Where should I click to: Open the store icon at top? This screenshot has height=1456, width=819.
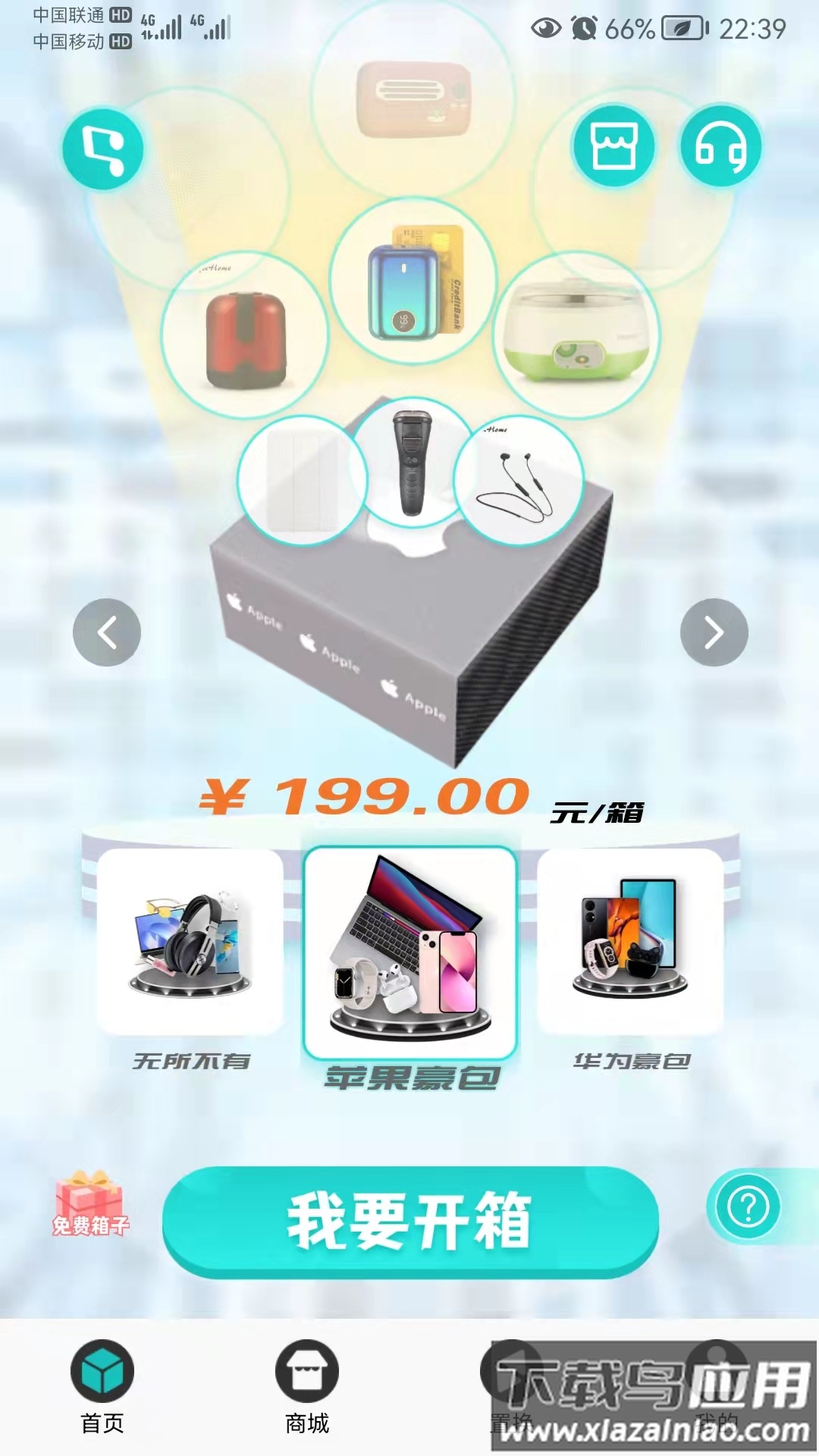pos(613,146)
